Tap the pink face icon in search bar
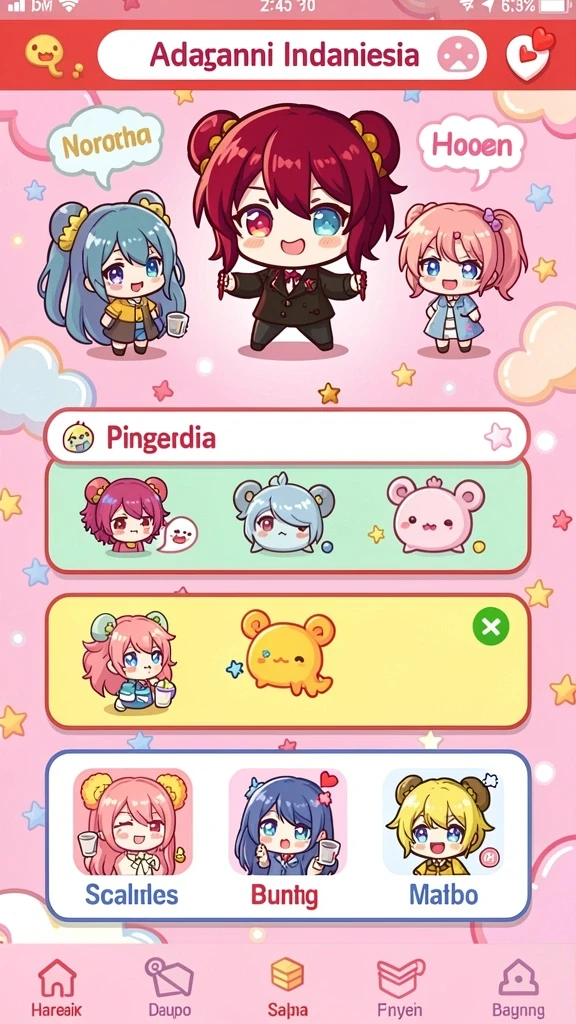 click(x=458, y=55)
